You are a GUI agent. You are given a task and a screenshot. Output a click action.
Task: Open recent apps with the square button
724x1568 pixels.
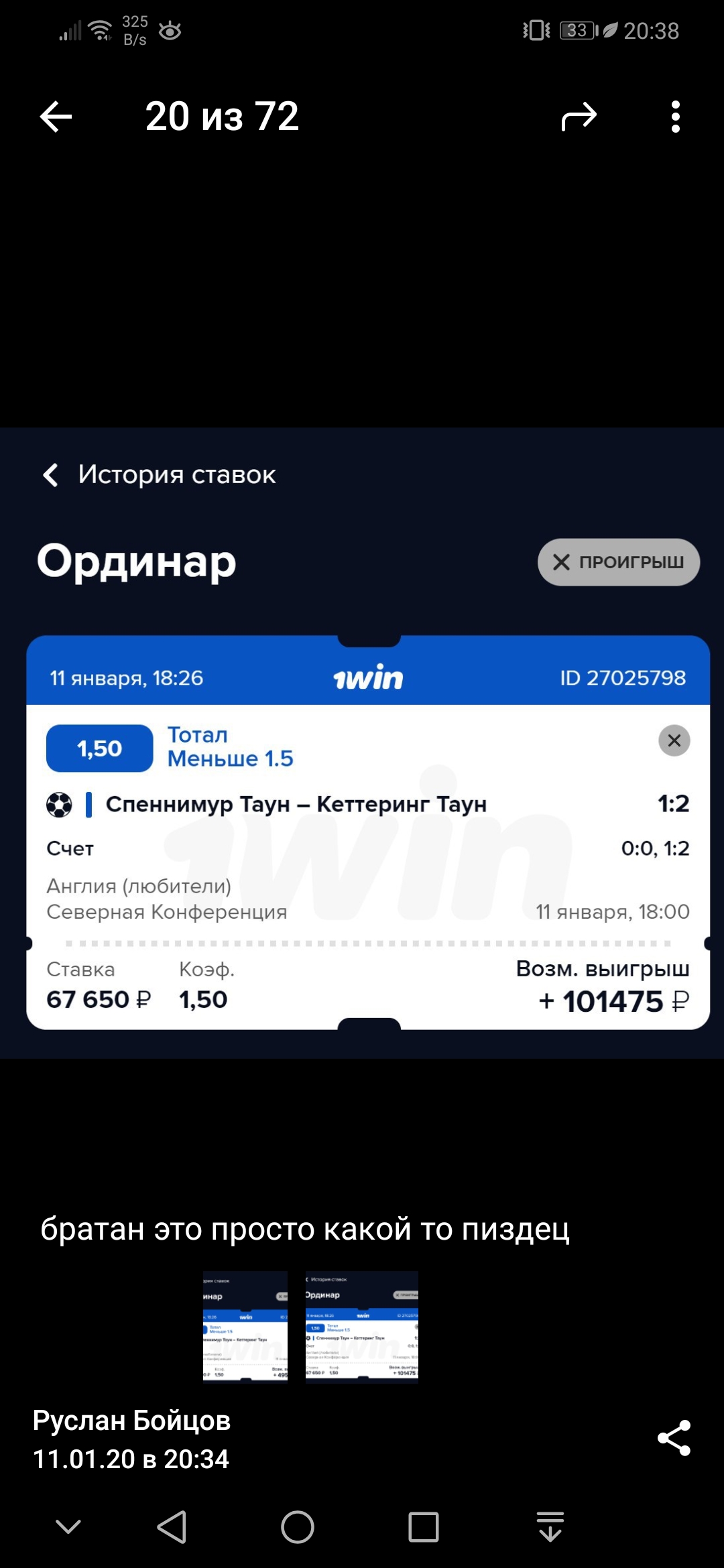tap(424, 1527)
